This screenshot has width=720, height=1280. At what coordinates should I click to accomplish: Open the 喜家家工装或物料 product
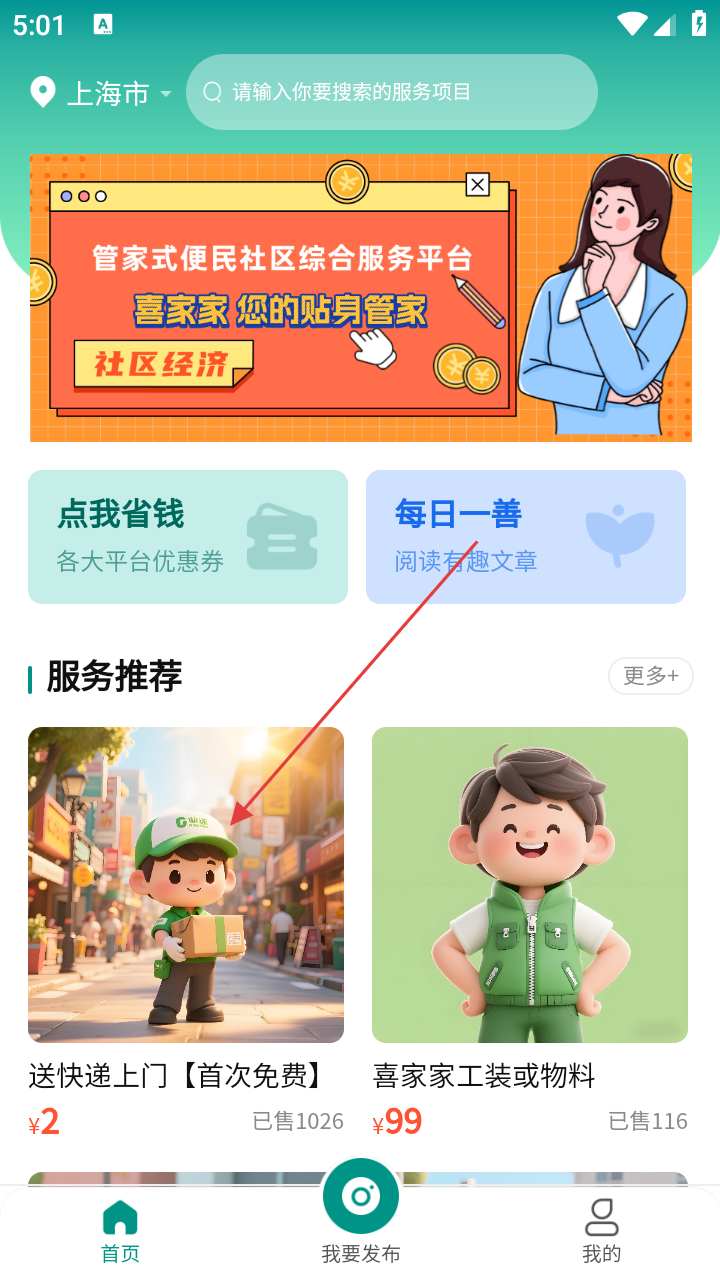[x=530, y=885]
